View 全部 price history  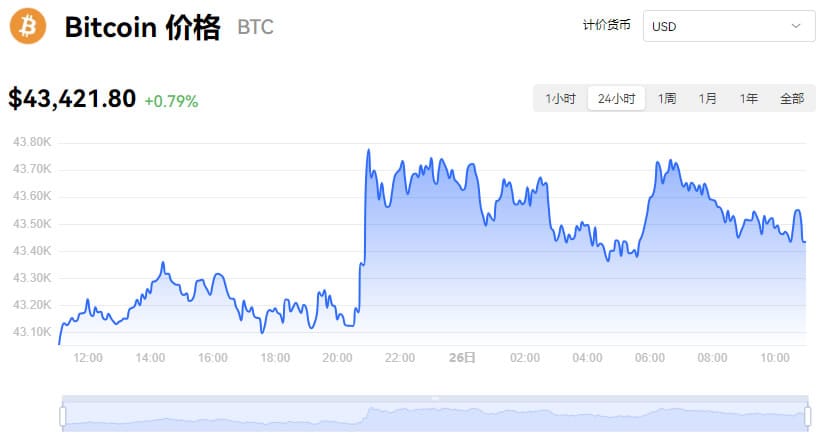(x=791, y=98)
